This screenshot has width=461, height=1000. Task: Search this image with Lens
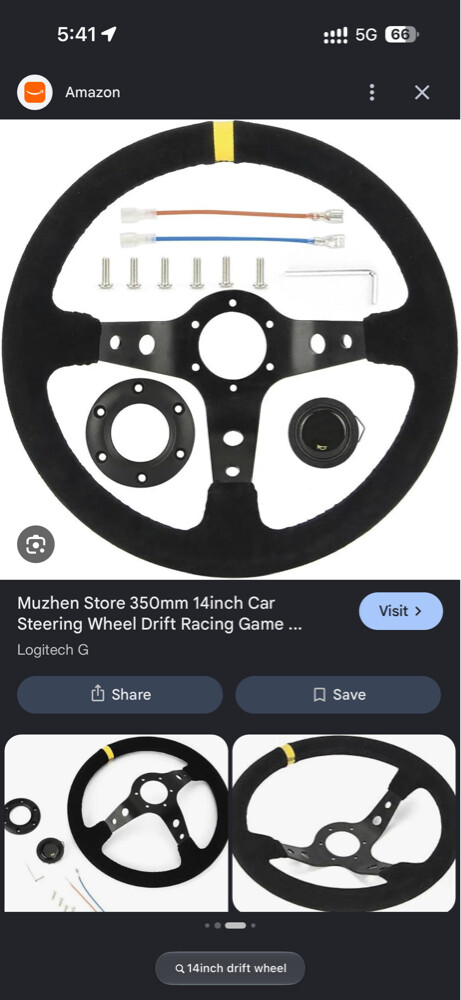[36, 544]
